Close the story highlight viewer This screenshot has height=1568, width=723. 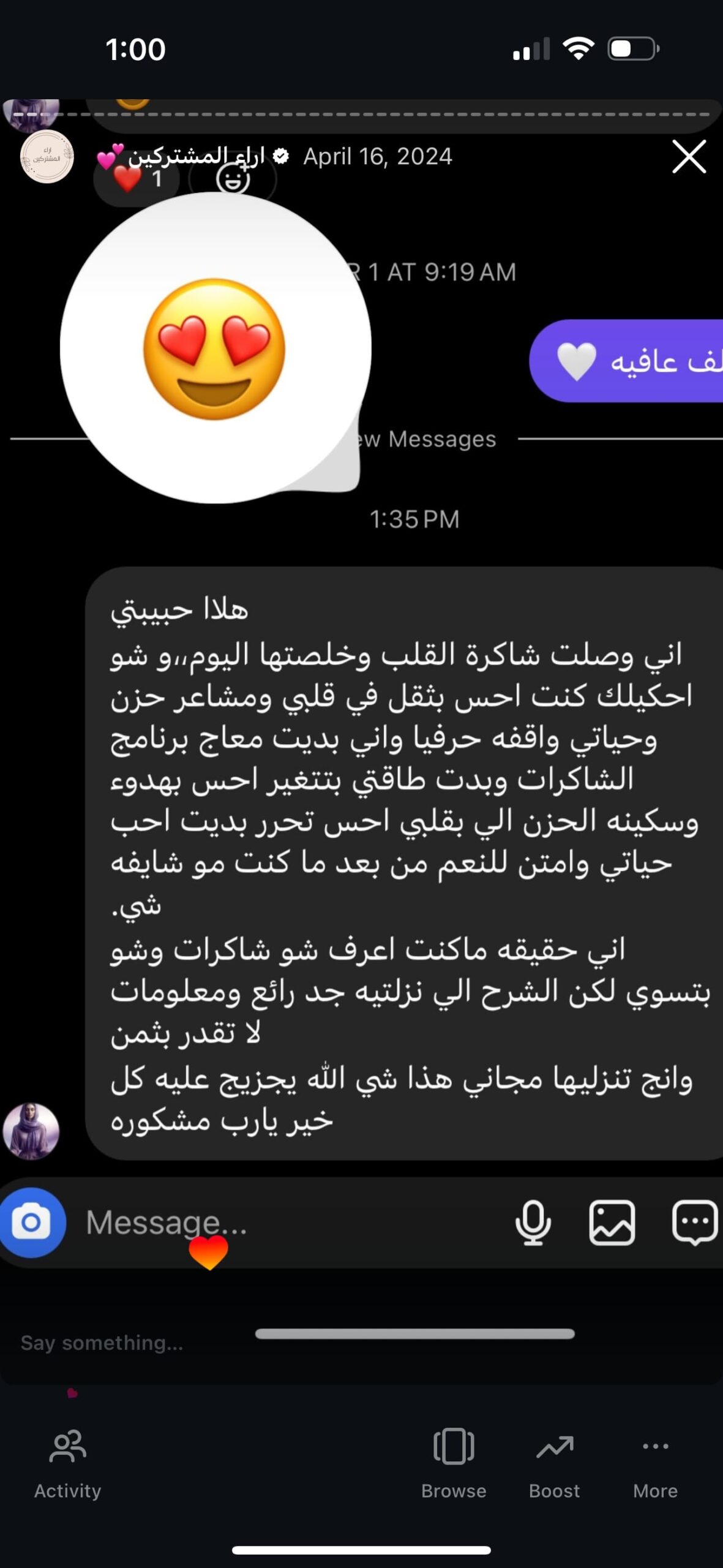(689, 157)
